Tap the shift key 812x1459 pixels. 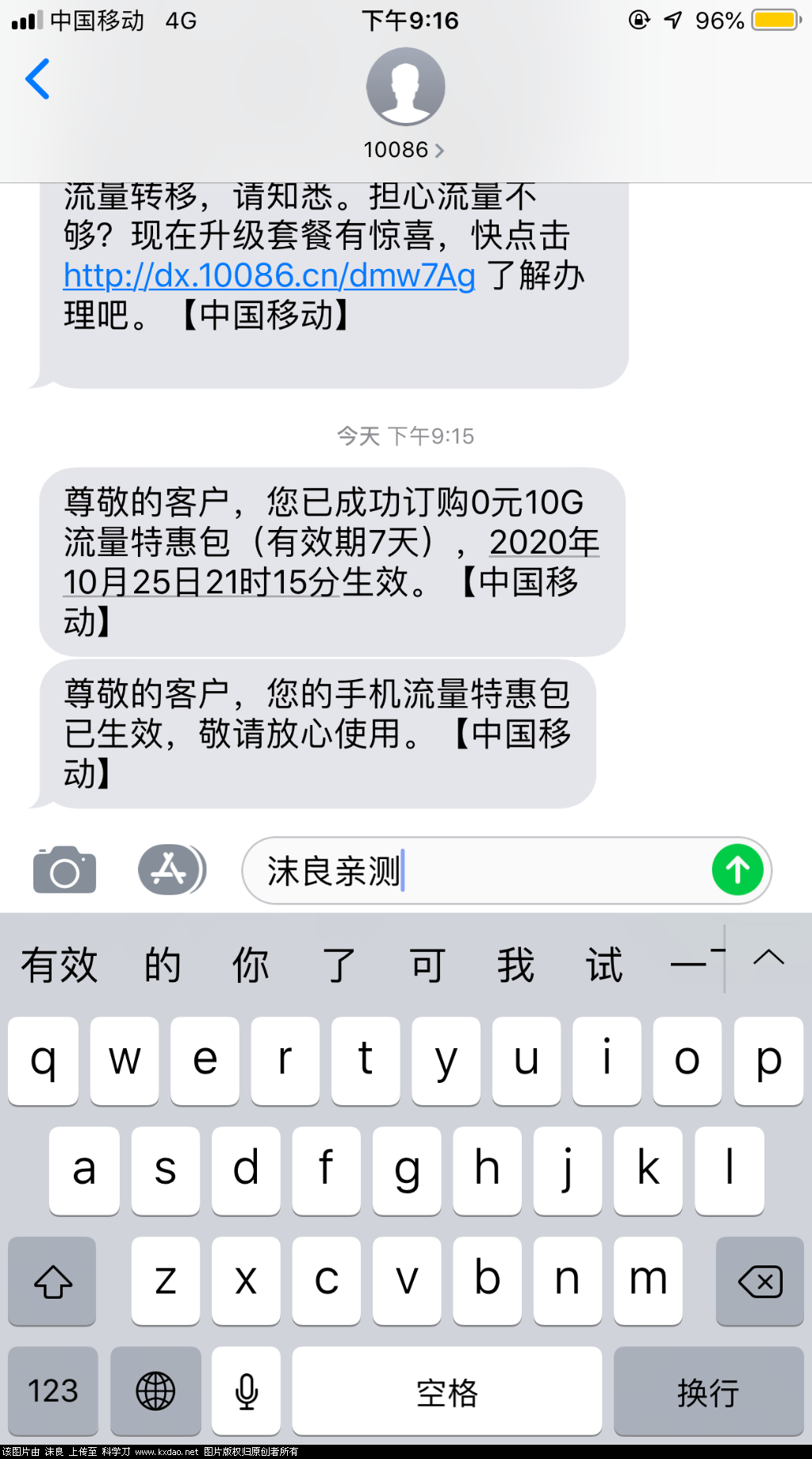(52, 1280)
